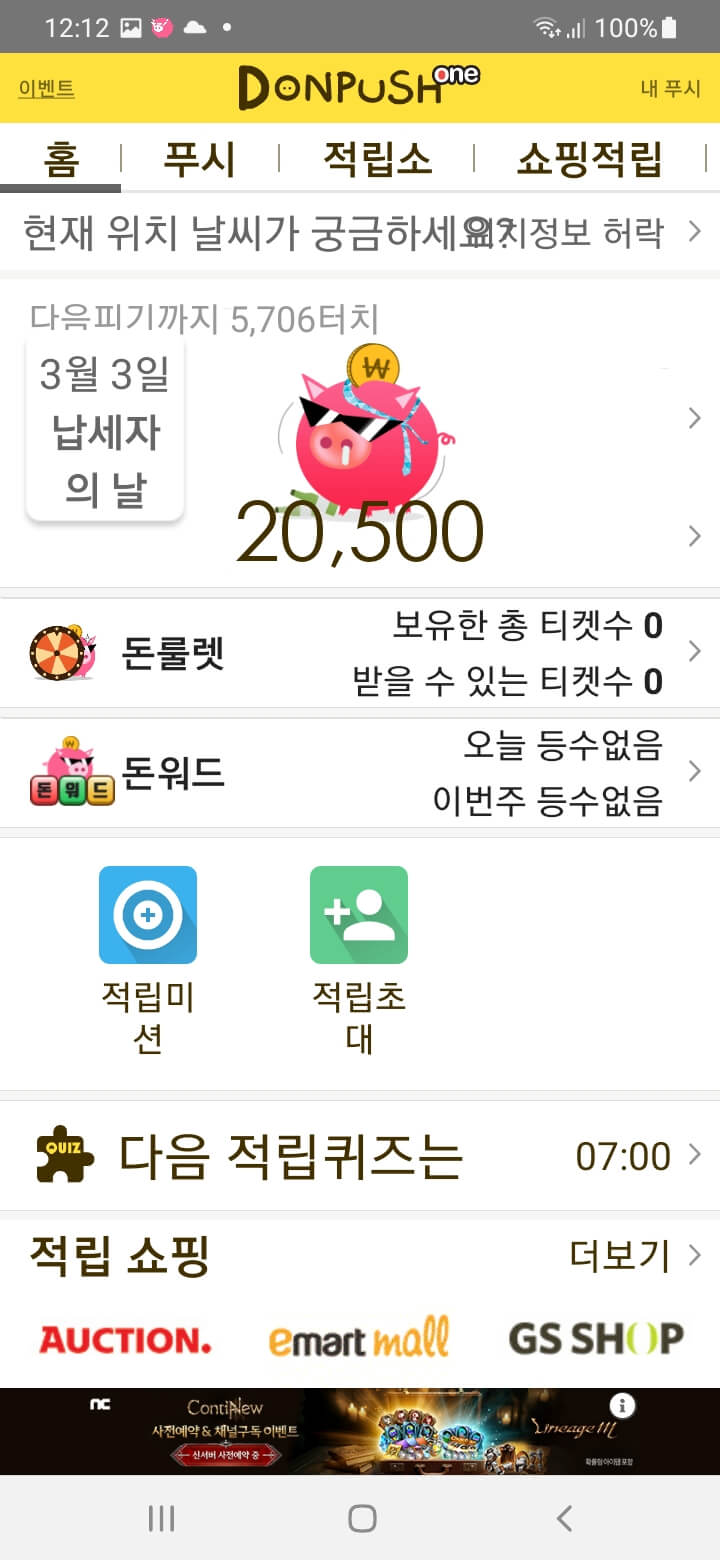Viewport: 720px width, 1560px height.
Task: Open 내 푸시 in the header
Action: coord(670,89)
